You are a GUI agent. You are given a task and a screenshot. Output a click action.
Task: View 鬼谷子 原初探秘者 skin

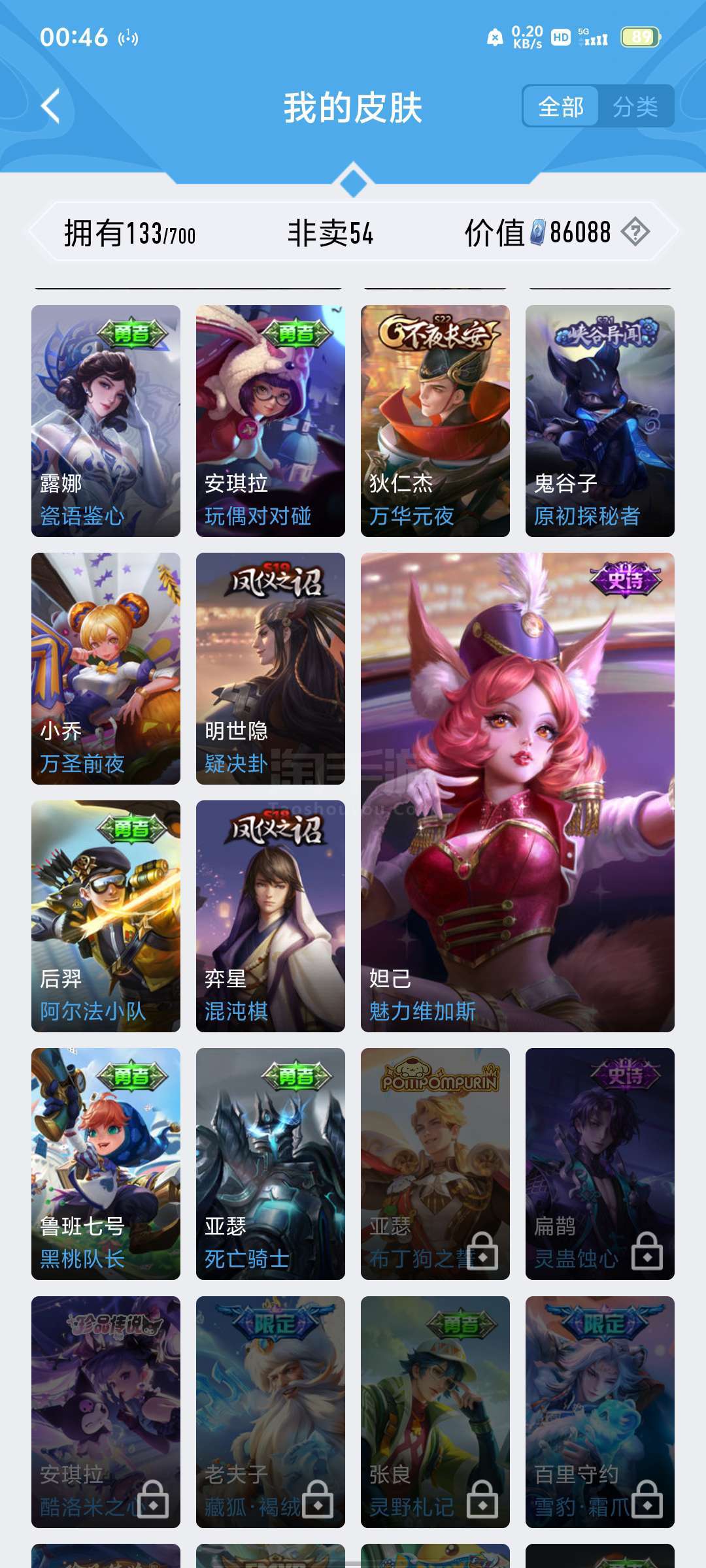(x=600, y=421)
